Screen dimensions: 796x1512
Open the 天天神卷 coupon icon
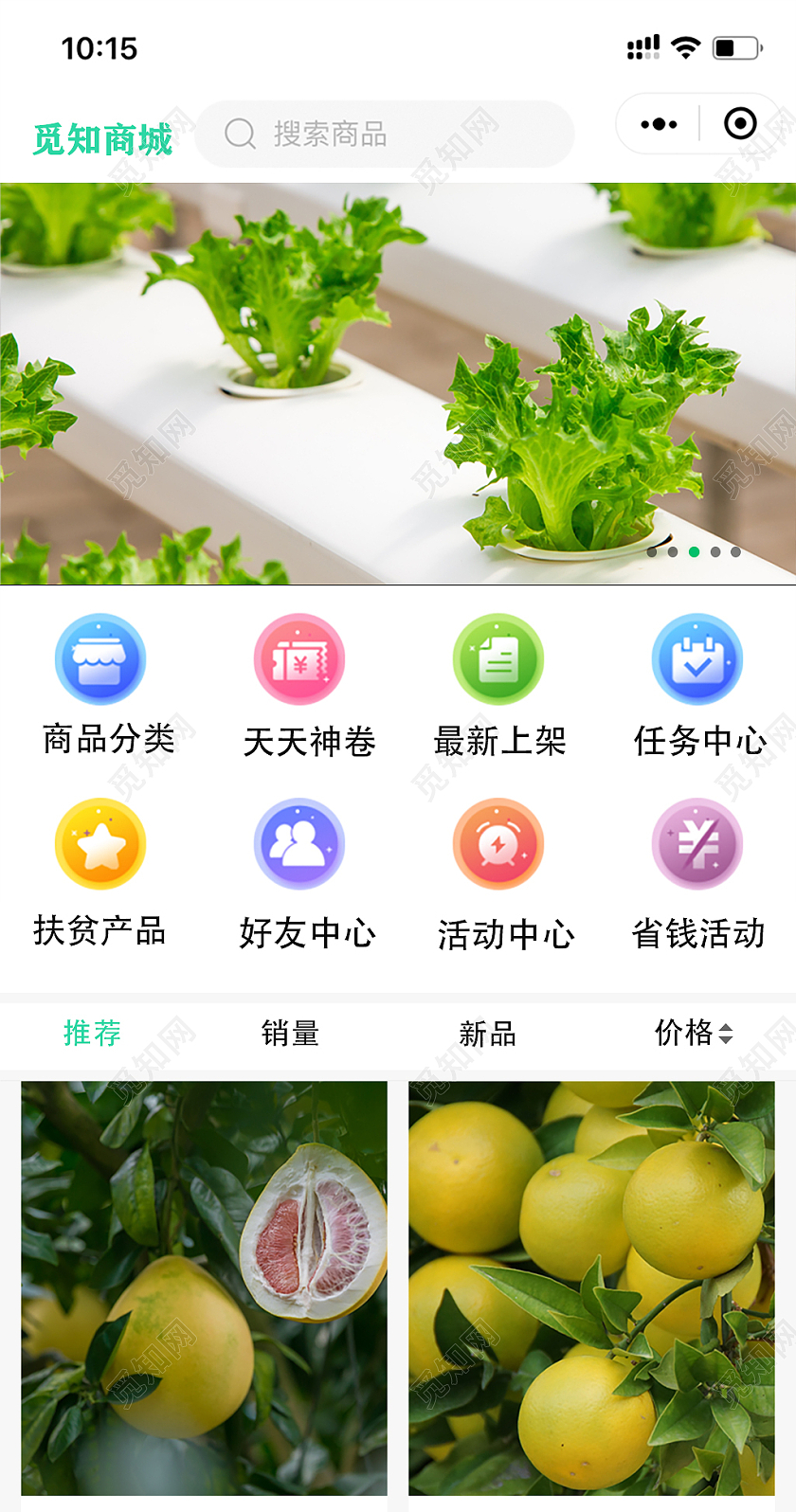(299, 658)
